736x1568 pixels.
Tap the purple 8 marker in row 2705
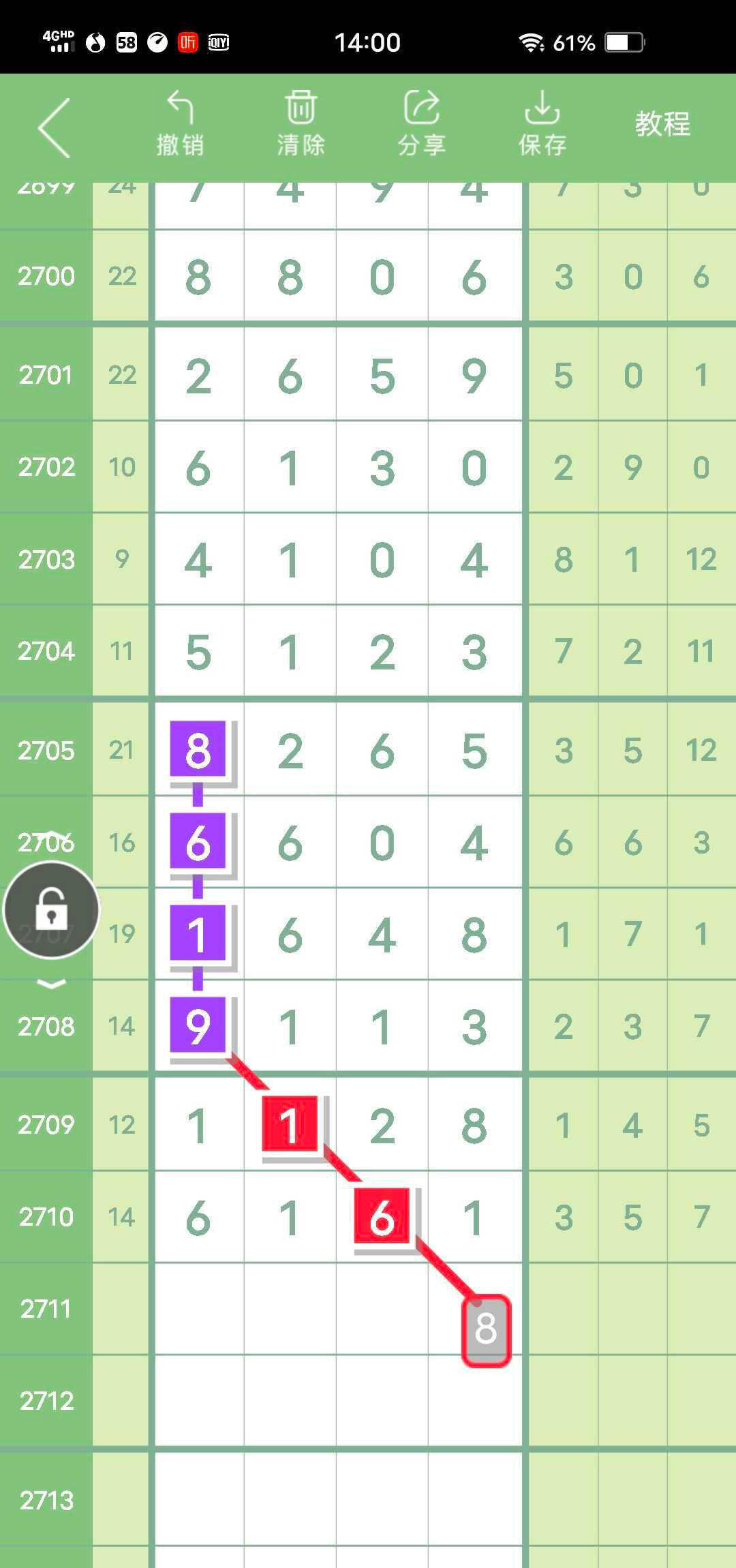tap(198, 749)
